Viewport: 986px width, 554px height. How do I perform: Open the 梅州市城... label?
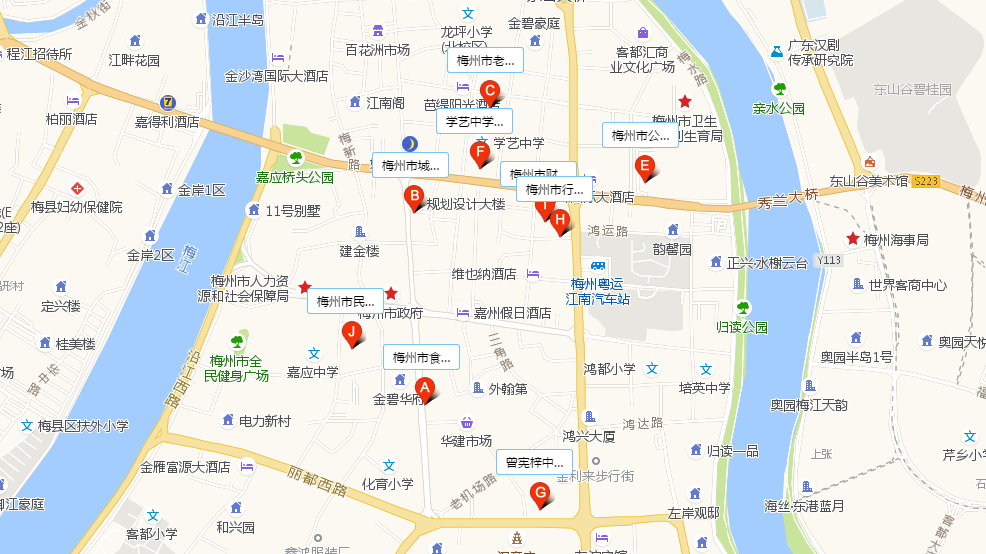pyautogui.click(x=409, y=165)
